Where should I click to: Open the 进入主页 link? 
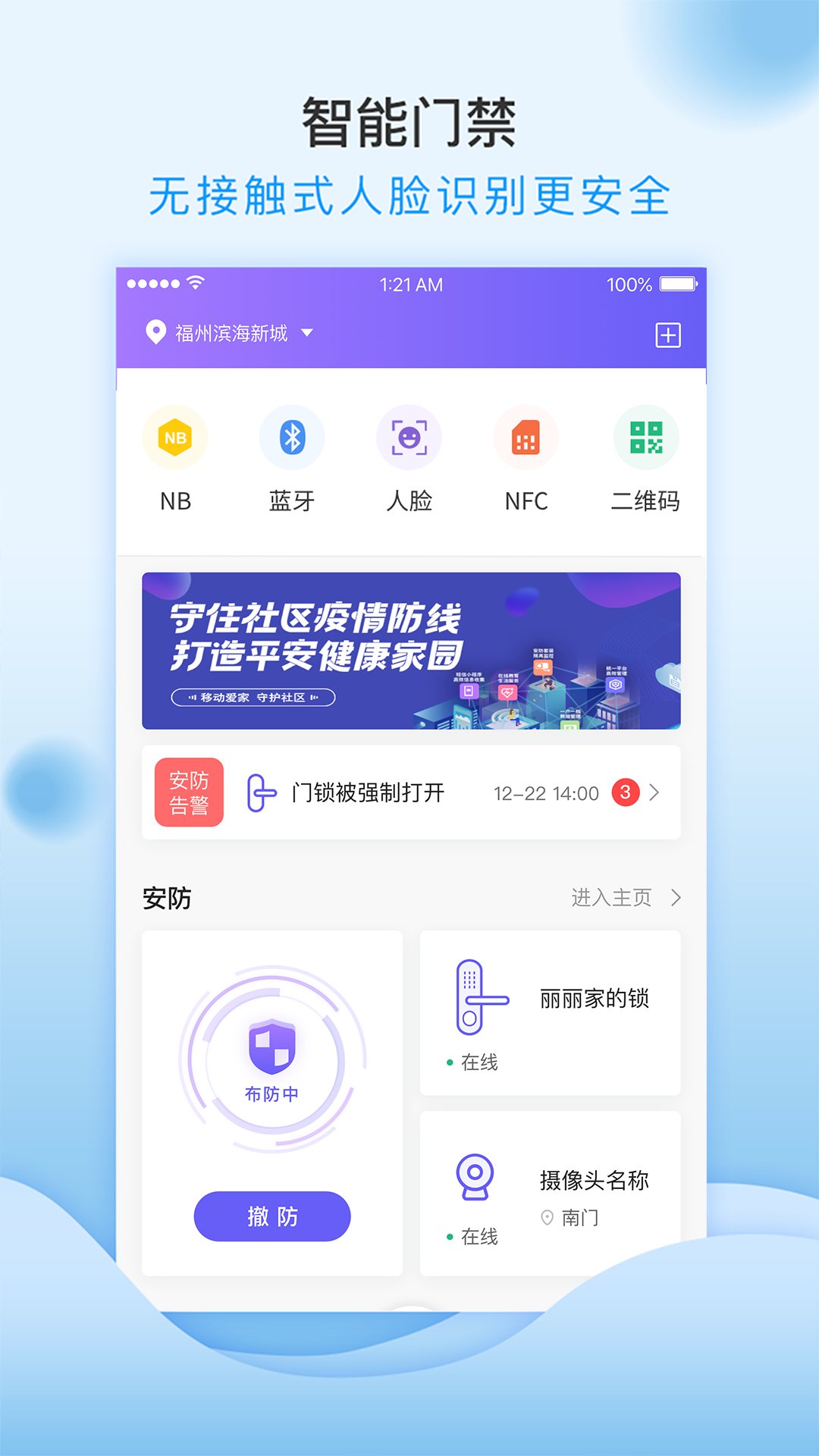613,897
